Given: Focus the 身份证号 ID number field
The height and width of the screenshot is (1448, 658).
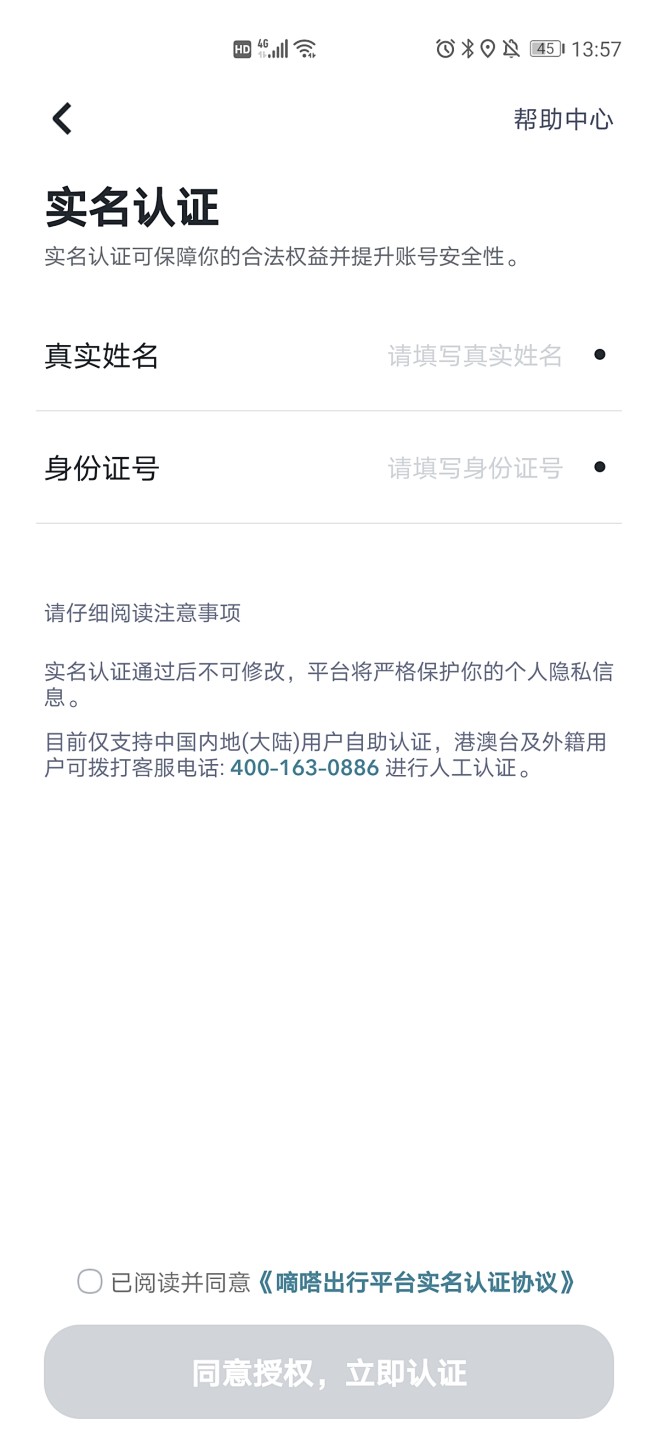Looking at the screenshot, I should click(474, 468).
